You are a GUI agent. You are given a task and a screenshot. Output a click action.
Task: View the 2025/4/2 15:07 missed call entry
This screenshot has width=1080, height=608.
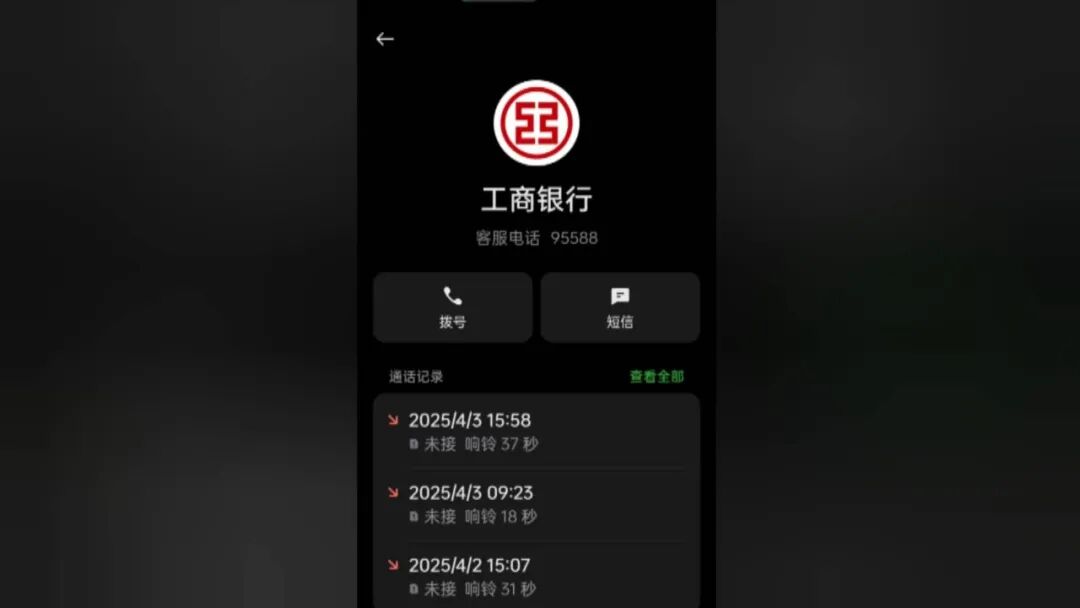[x=536, y=577]
